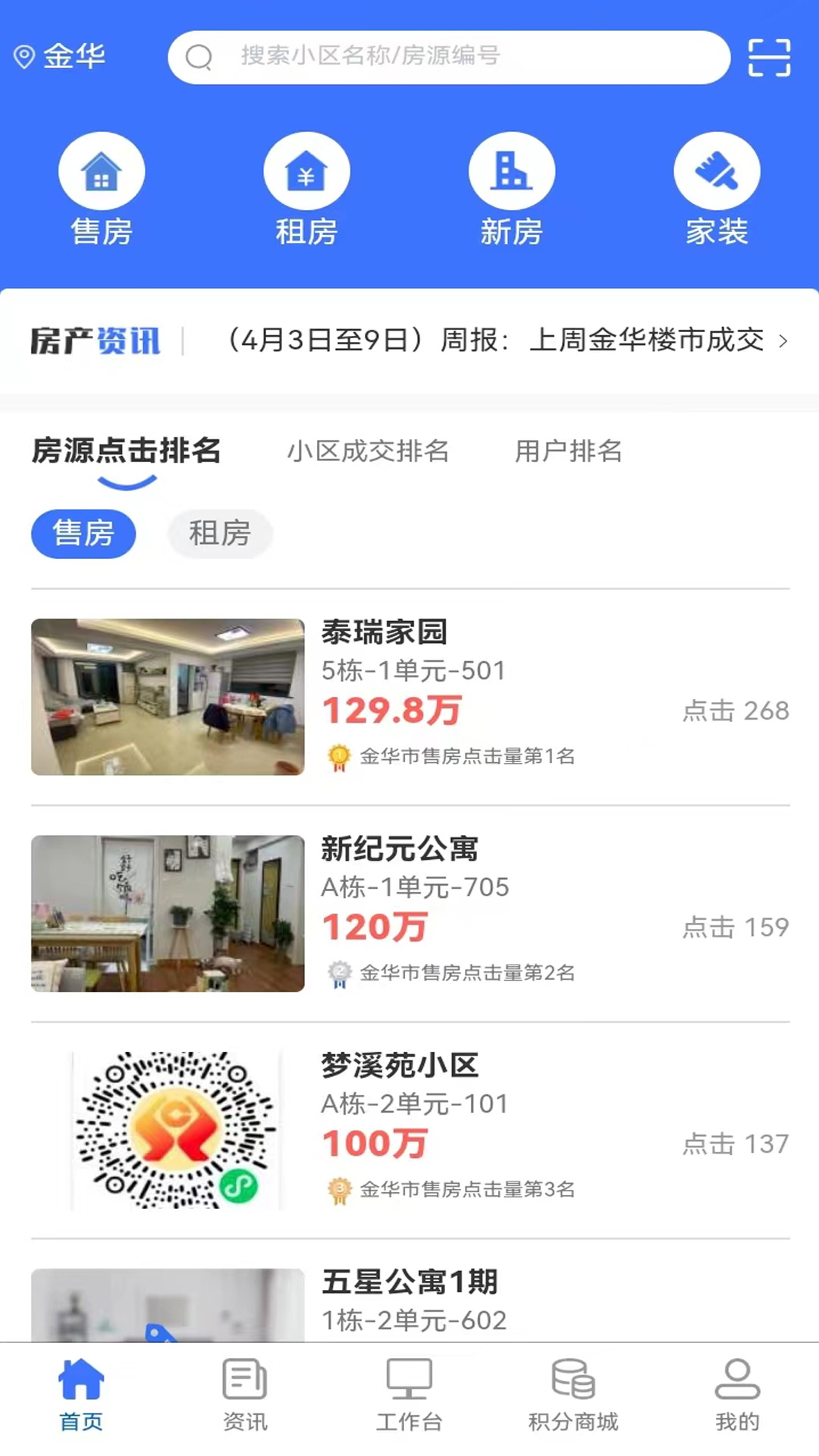Switch to the 积分商城 tab
This screenshot has height=1456, width=819.
tap(573, 1395)
